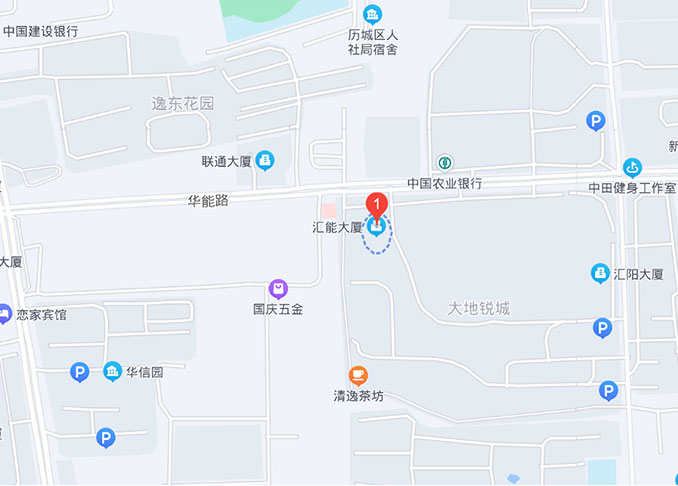The image size is (678, 486).
Task: Select the 汇能大厦 building marker
Action: [377, 228]
